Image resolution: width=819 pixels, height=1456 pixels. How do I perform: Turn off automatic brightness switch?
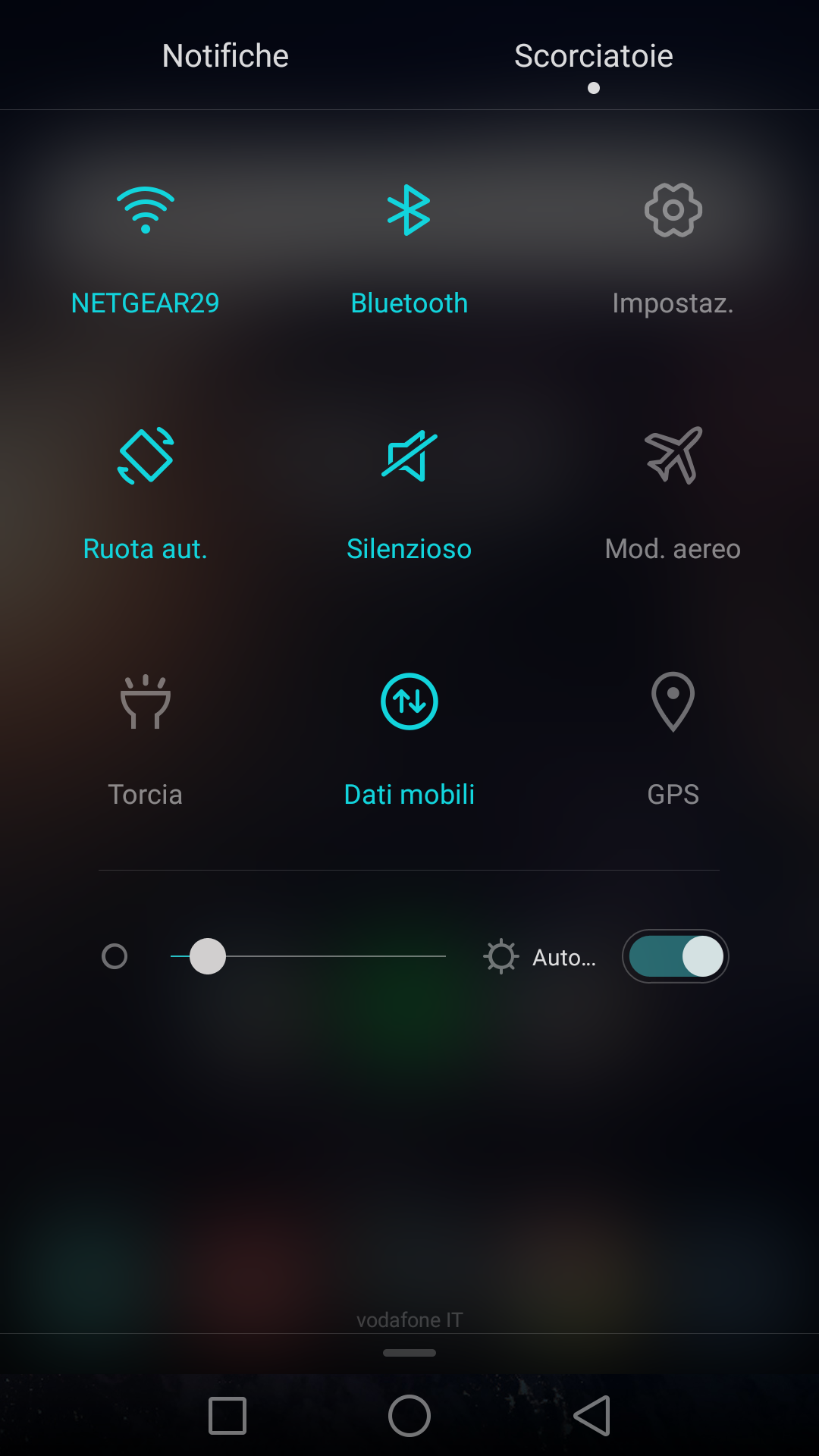[x=676, y=956]
